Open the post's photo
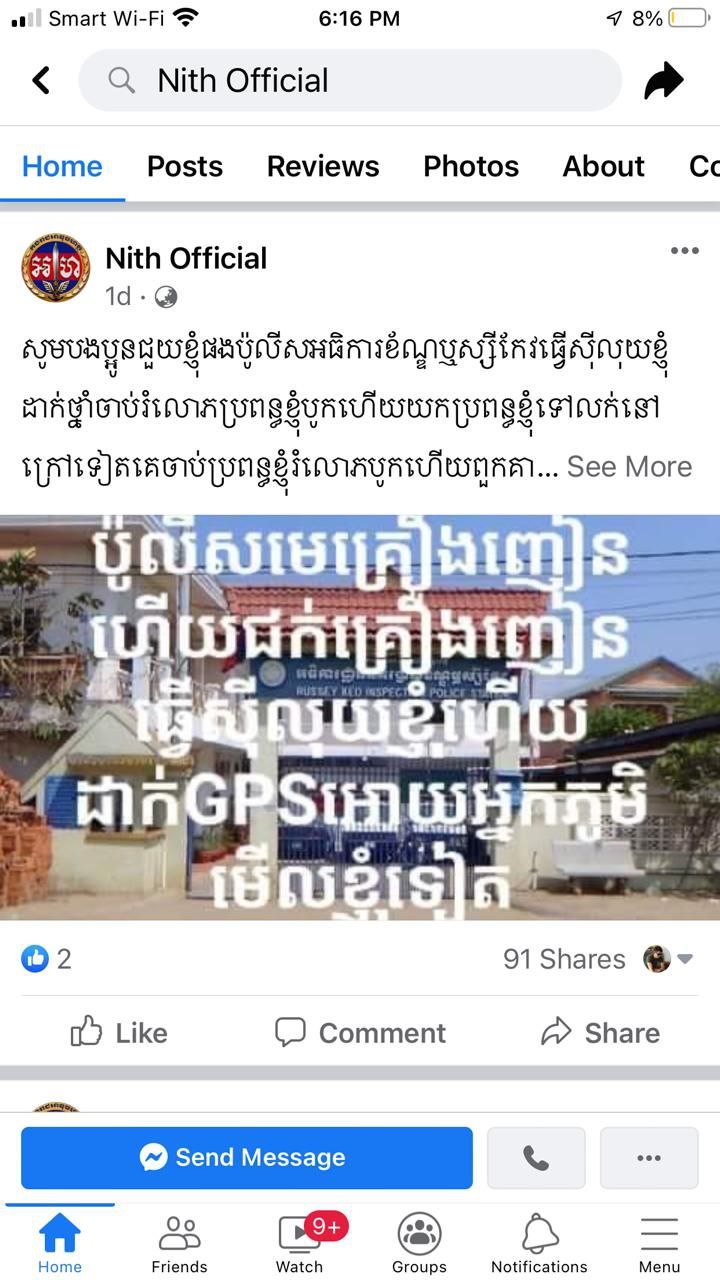This screenshot has width=720, height=1280. click(360, 717)
